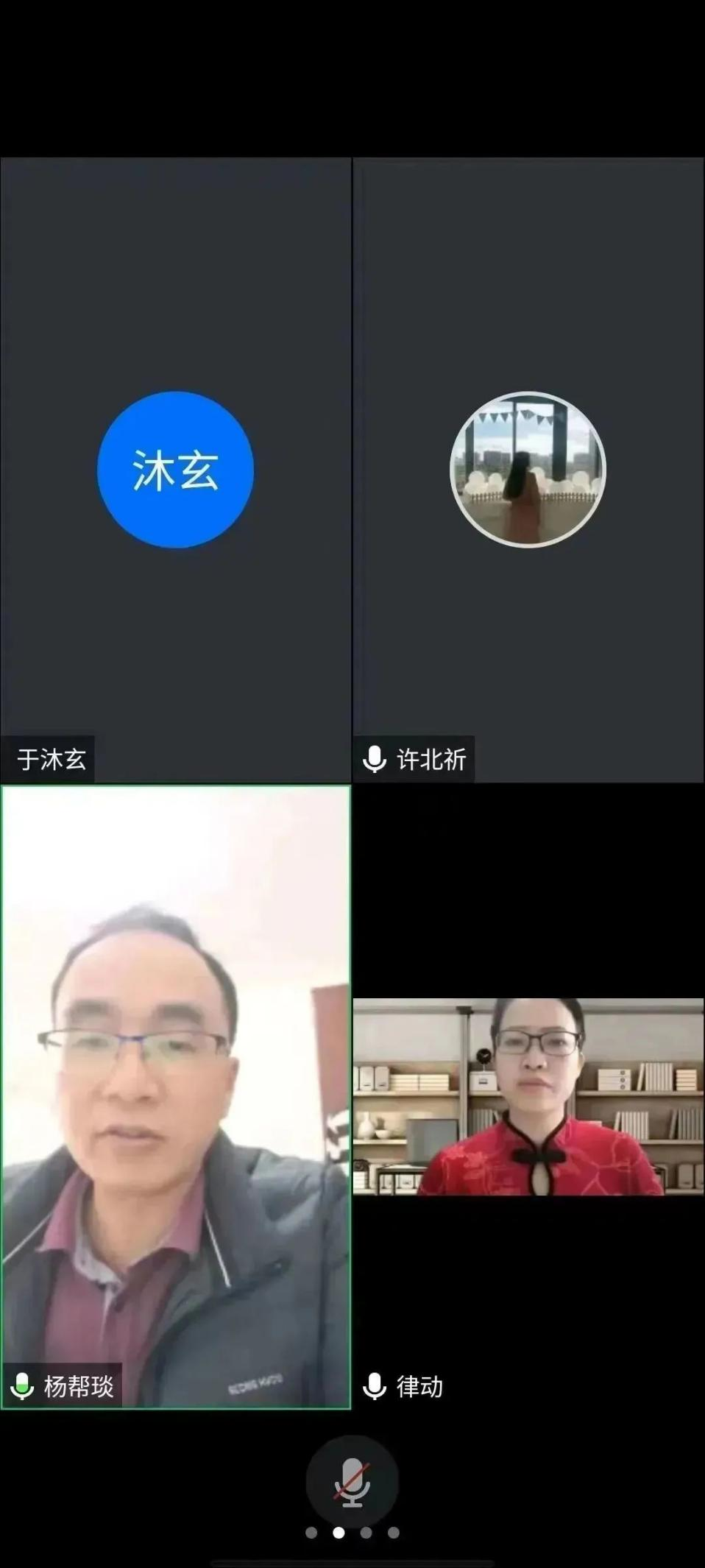Select 许北祈's participant tile

(x=528, y=470)
